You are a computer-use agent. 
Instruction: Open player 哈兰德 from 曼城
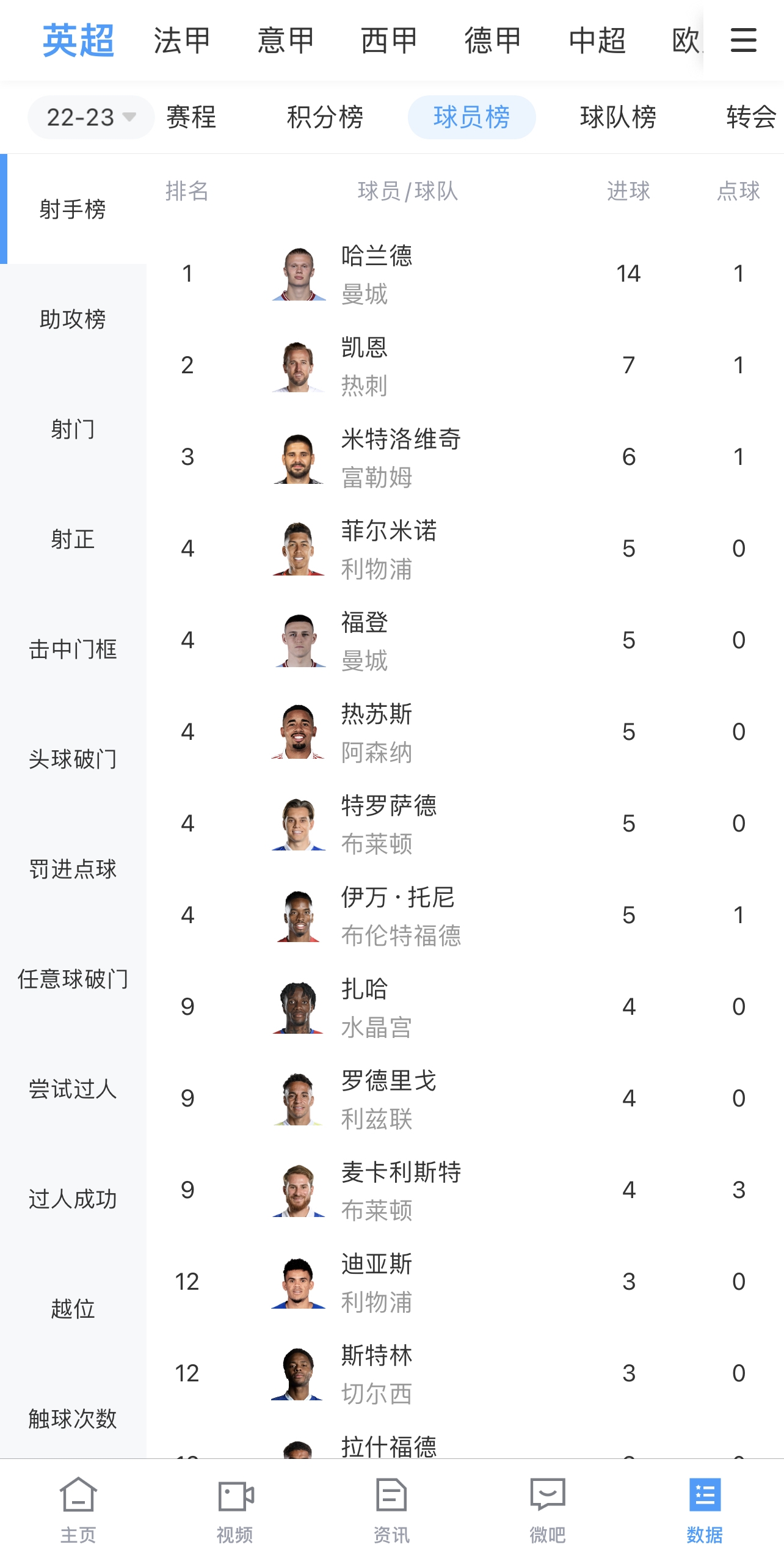(465, 273)
